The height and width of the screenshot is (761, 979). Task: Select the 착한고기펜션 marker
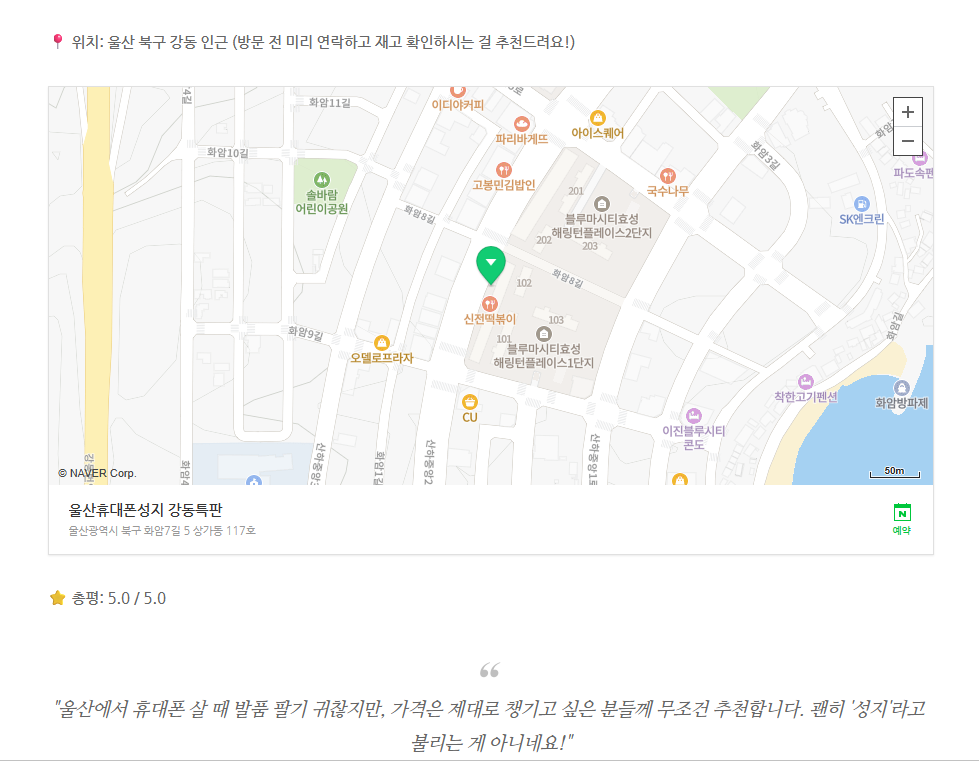(x=805, y=382)
